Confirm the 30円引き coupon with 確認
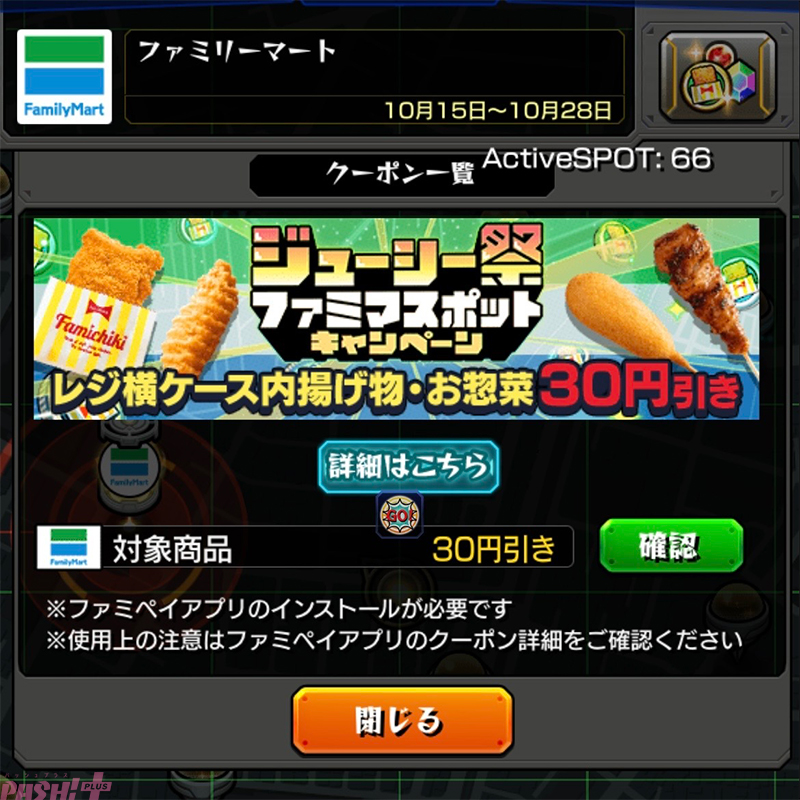800x800 pixels. 671,547
